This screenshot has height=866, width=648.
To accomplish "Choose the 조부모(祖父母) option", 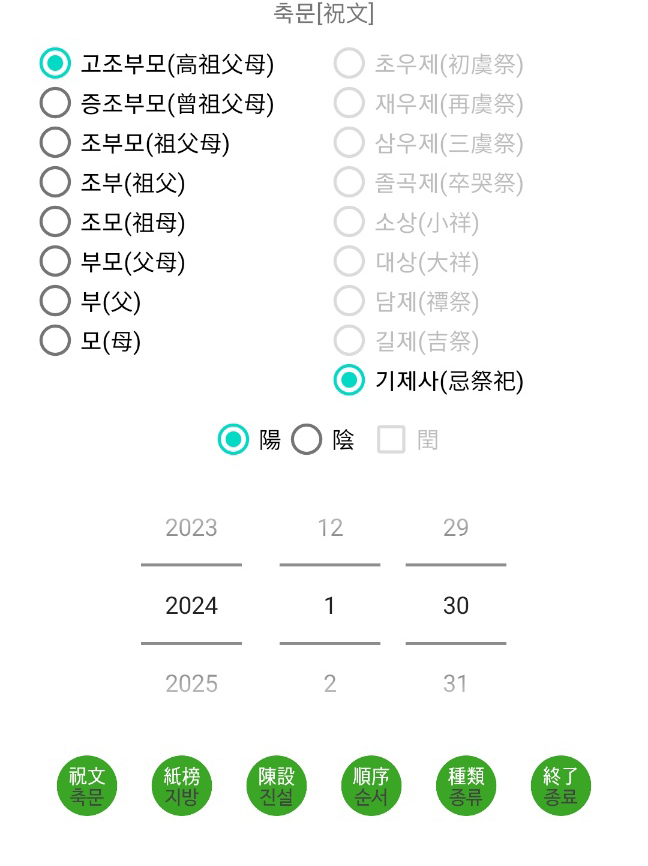I will [x=135, y=143].
